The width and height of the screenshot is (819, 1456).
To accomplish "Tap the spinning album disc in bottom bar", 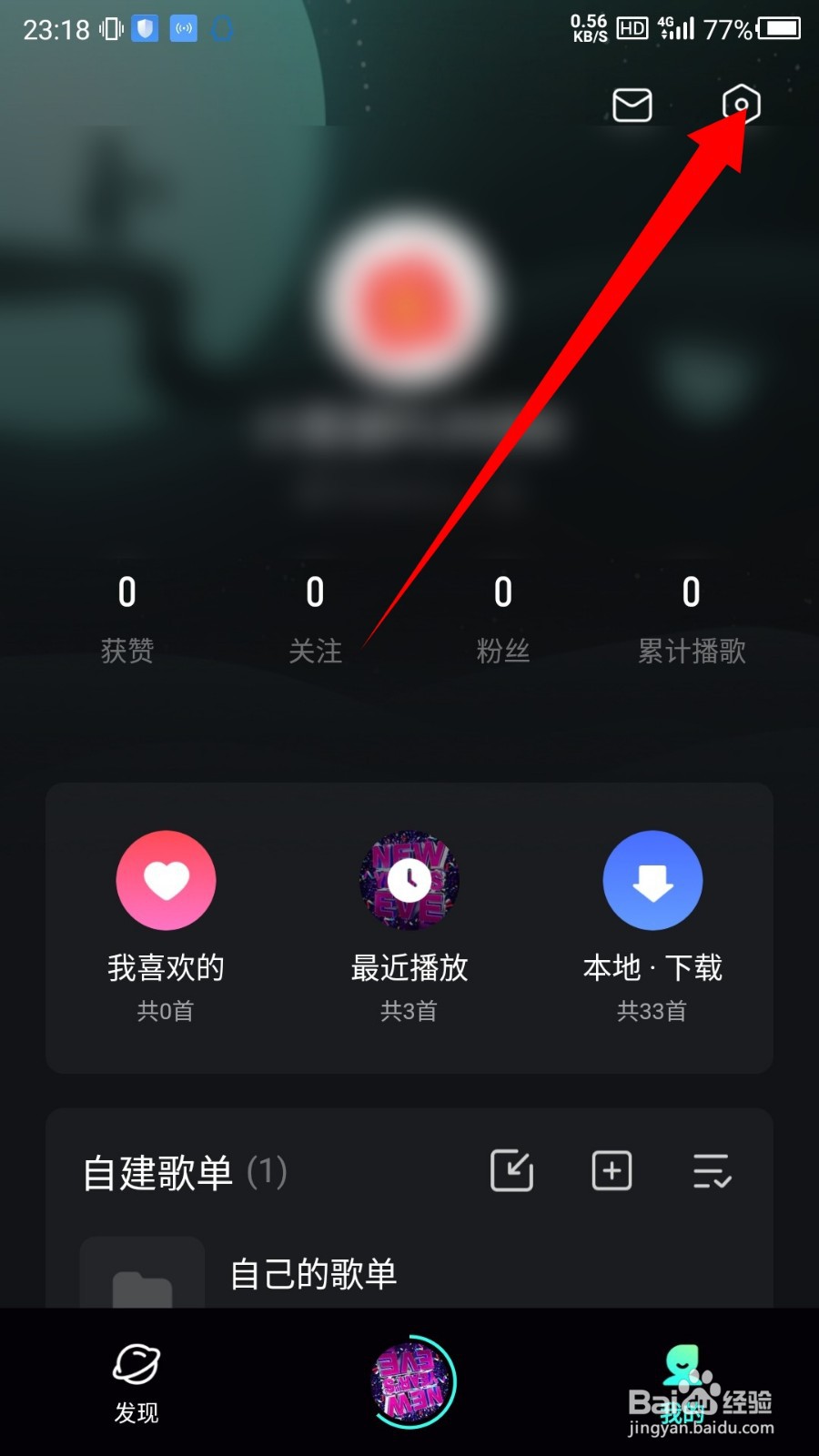I will pos(409,1383).
